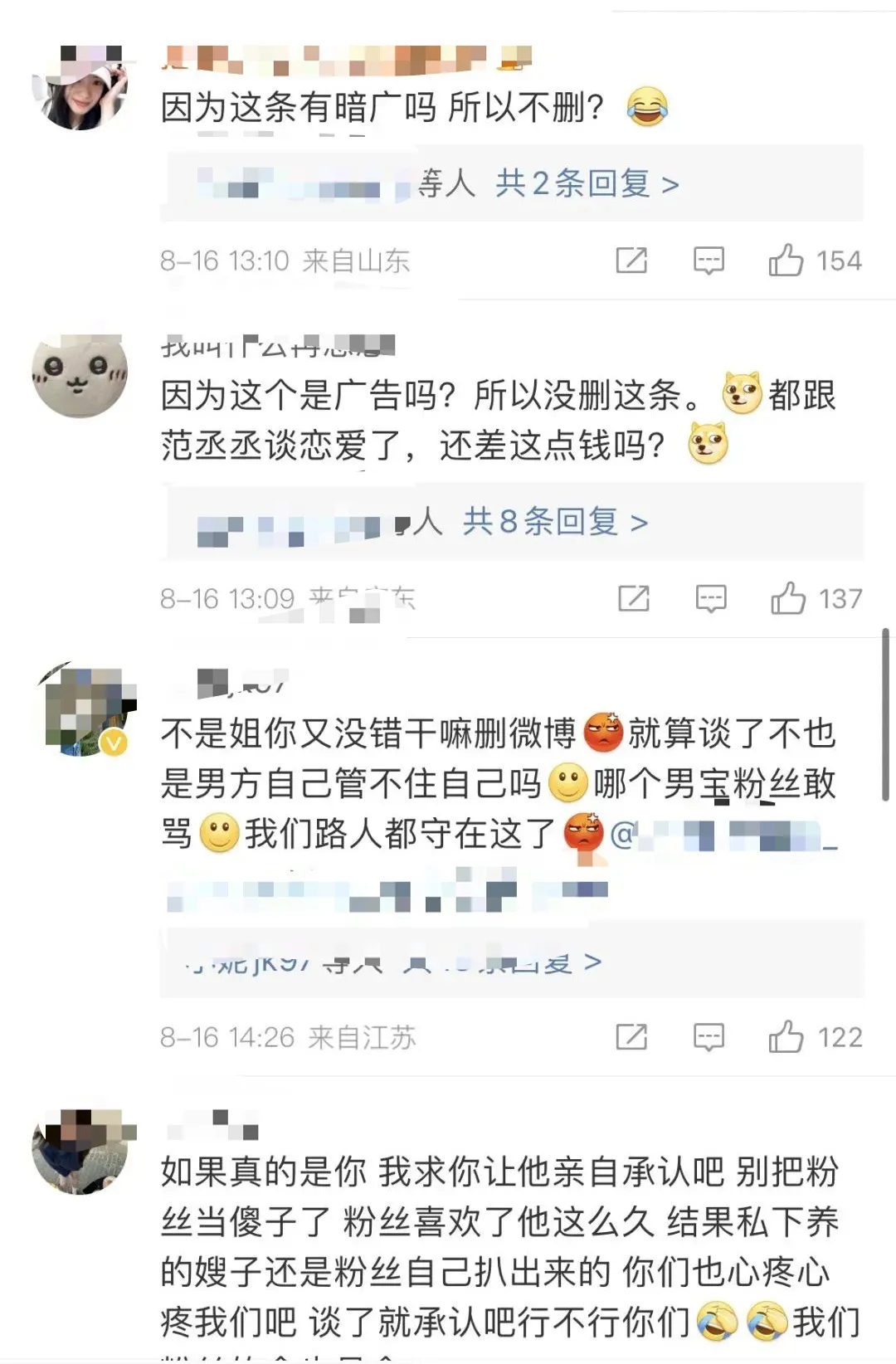The width and height of the screenshot is (896, 1364).
Task: Open avatar of the 如果真的是你 commenter
Action: (x=80, y=1152)
